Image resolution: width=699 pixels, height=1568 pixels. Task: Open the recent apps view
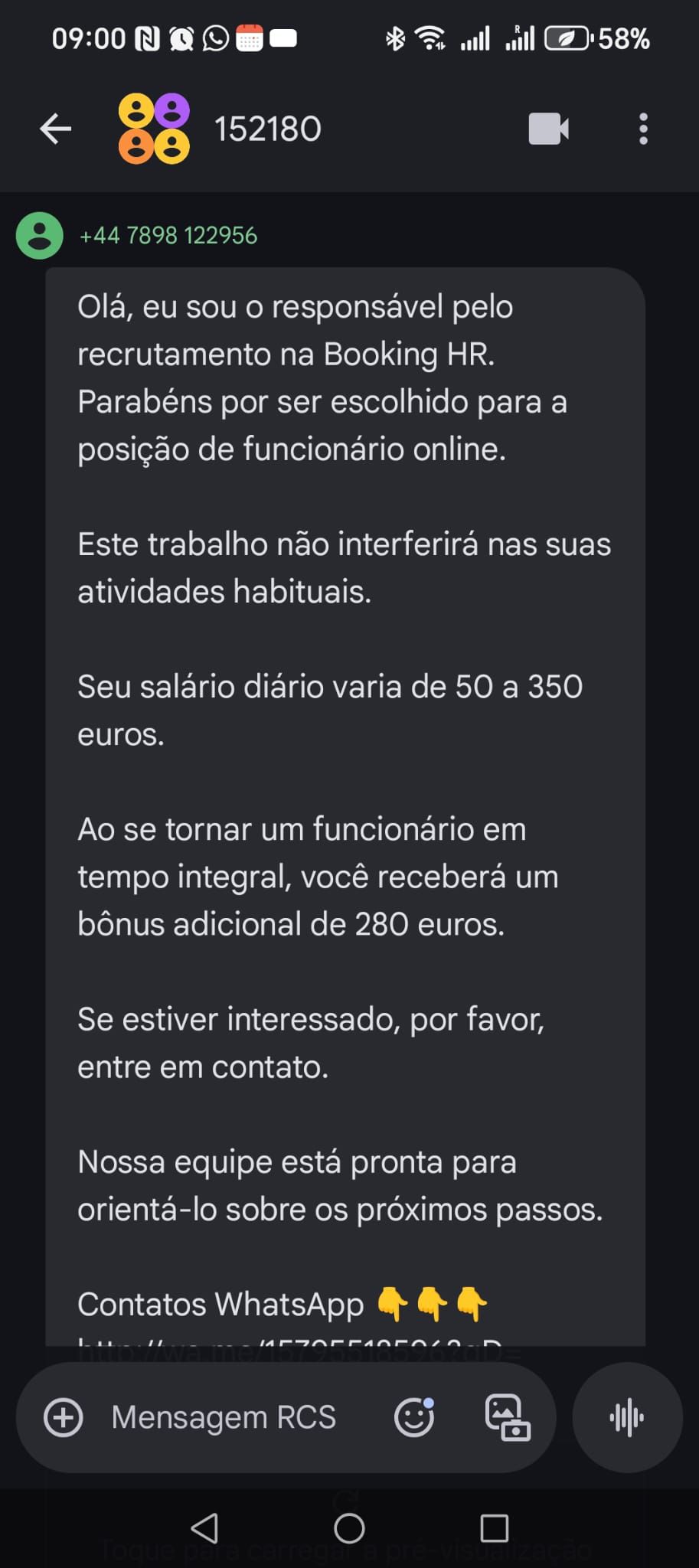(494, 1529)
